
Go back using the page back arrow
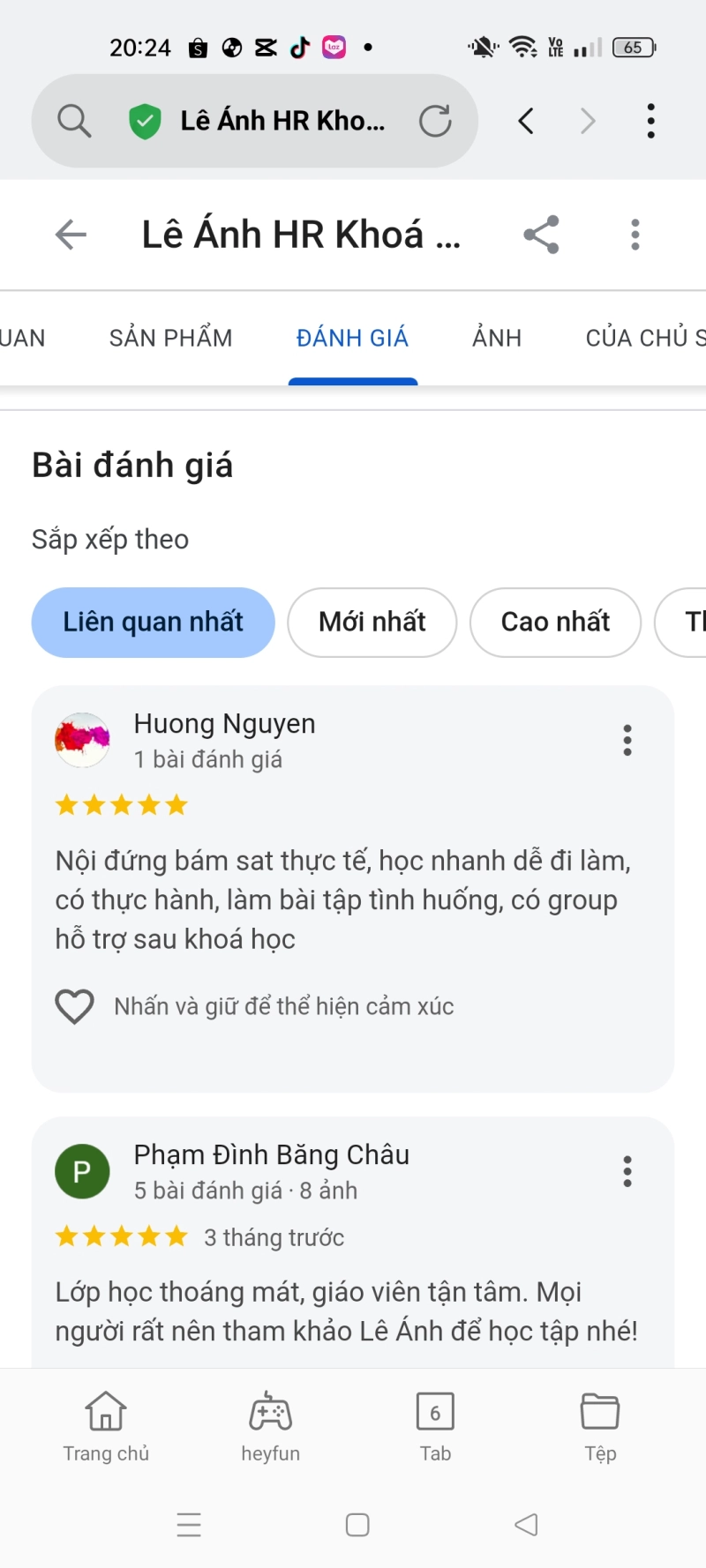coord(71,235)
